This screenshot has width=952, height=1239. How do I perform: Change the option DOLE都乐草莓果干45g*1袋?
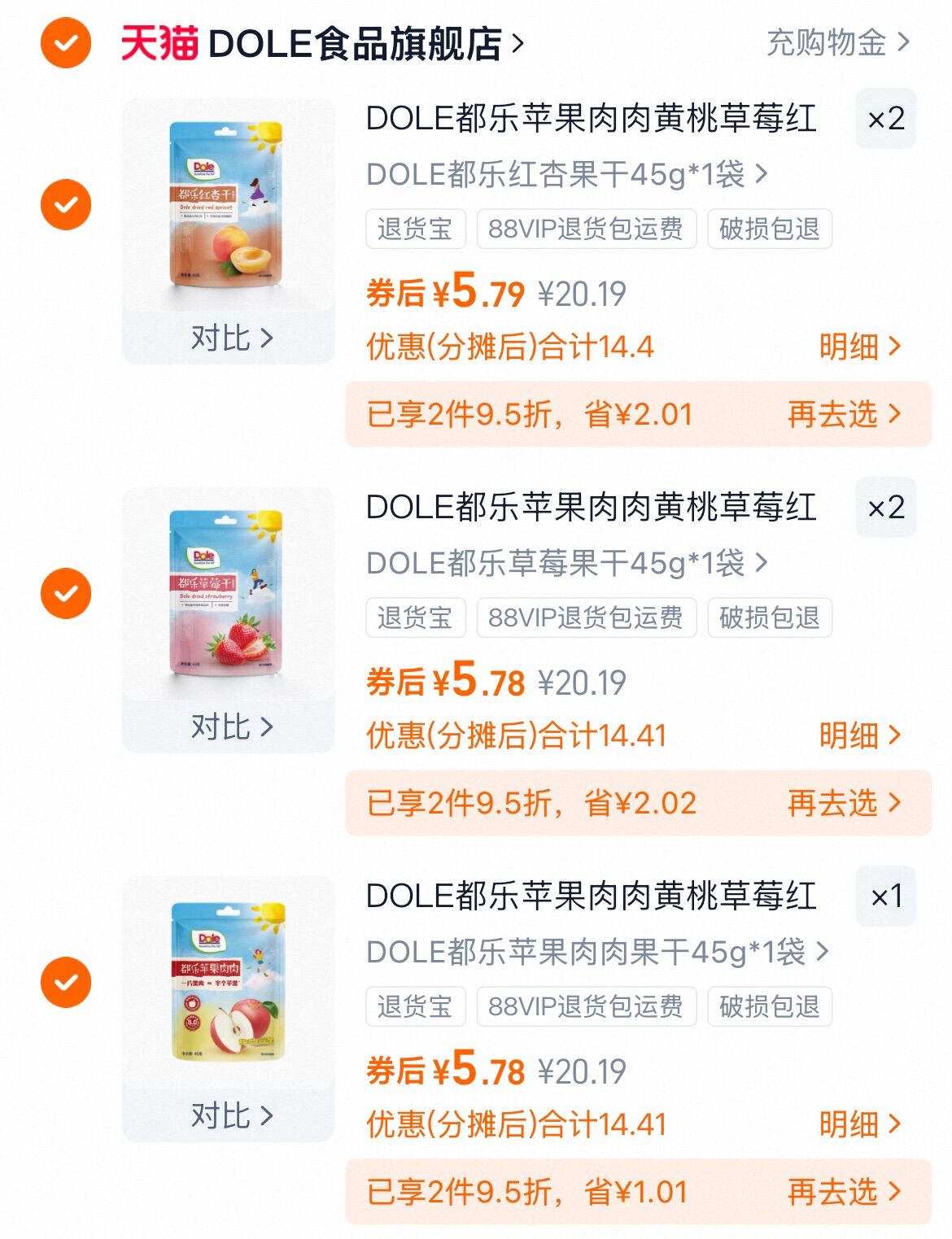coord(566,563)
